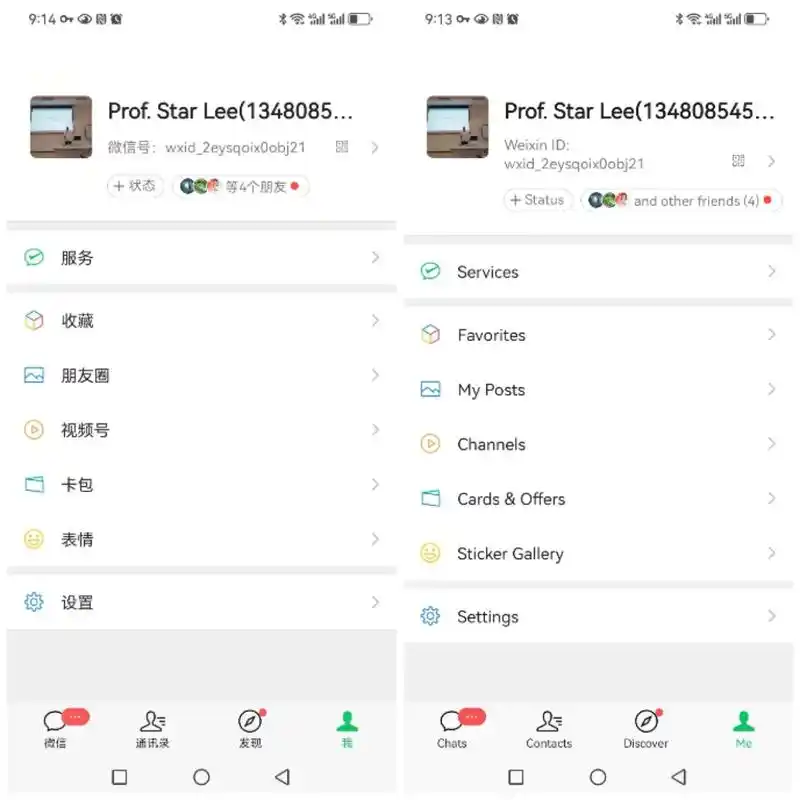Switch to the 通讯录 tab

pos(153,729)
